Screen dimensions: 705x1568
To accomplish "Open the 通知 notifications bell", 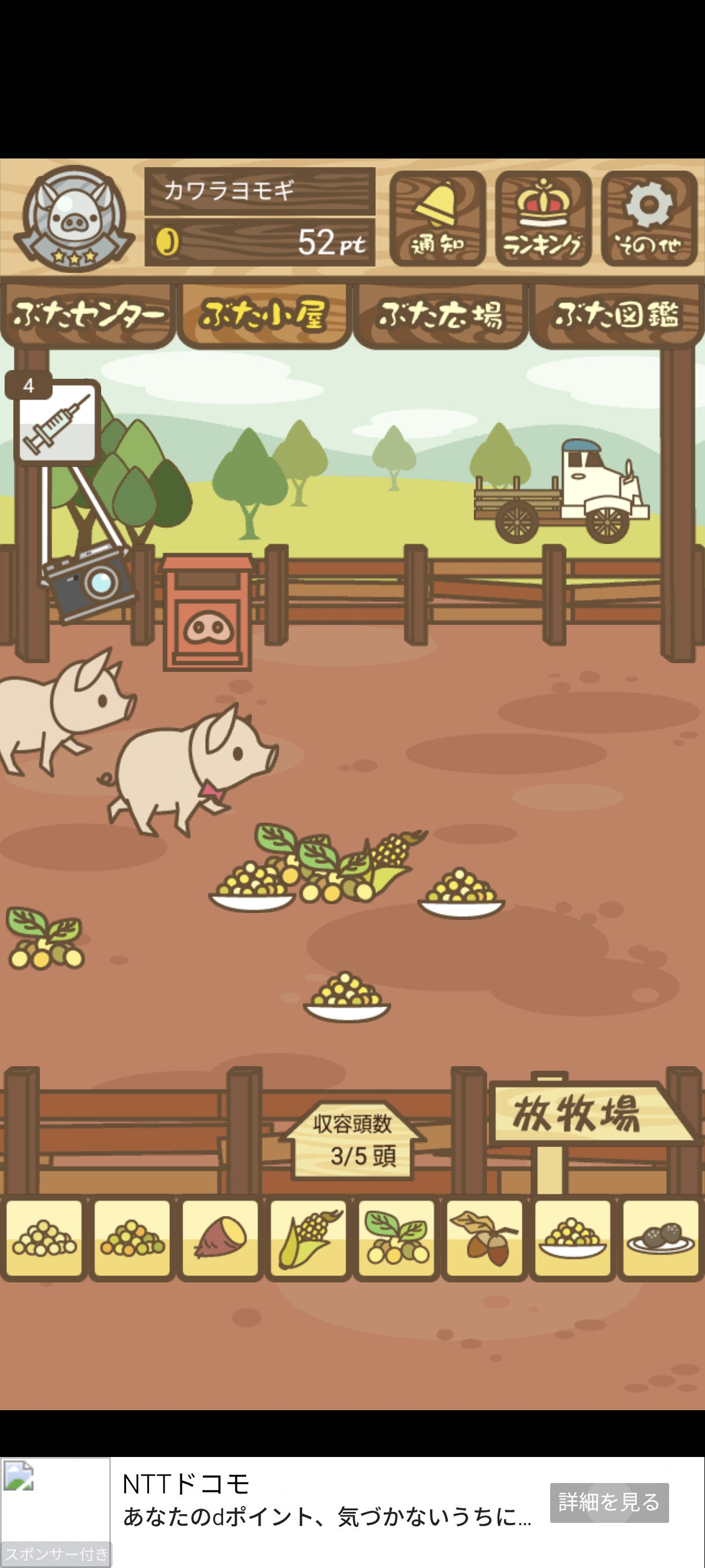I will 437,218.
